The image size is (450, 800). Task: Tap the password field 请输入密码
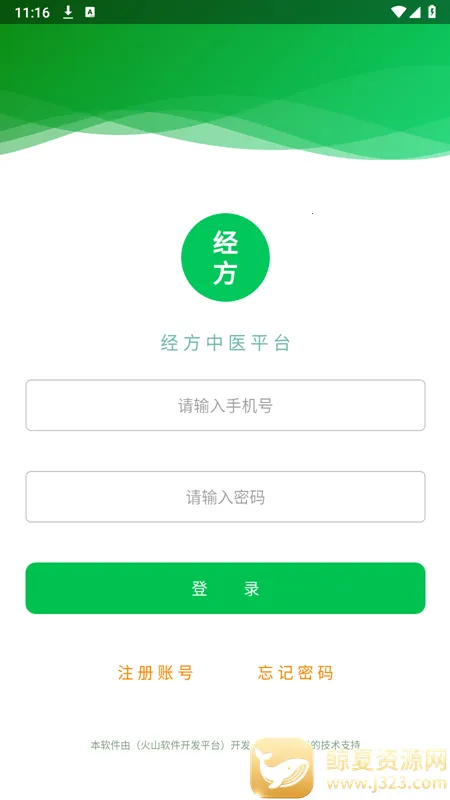[225, 496]
